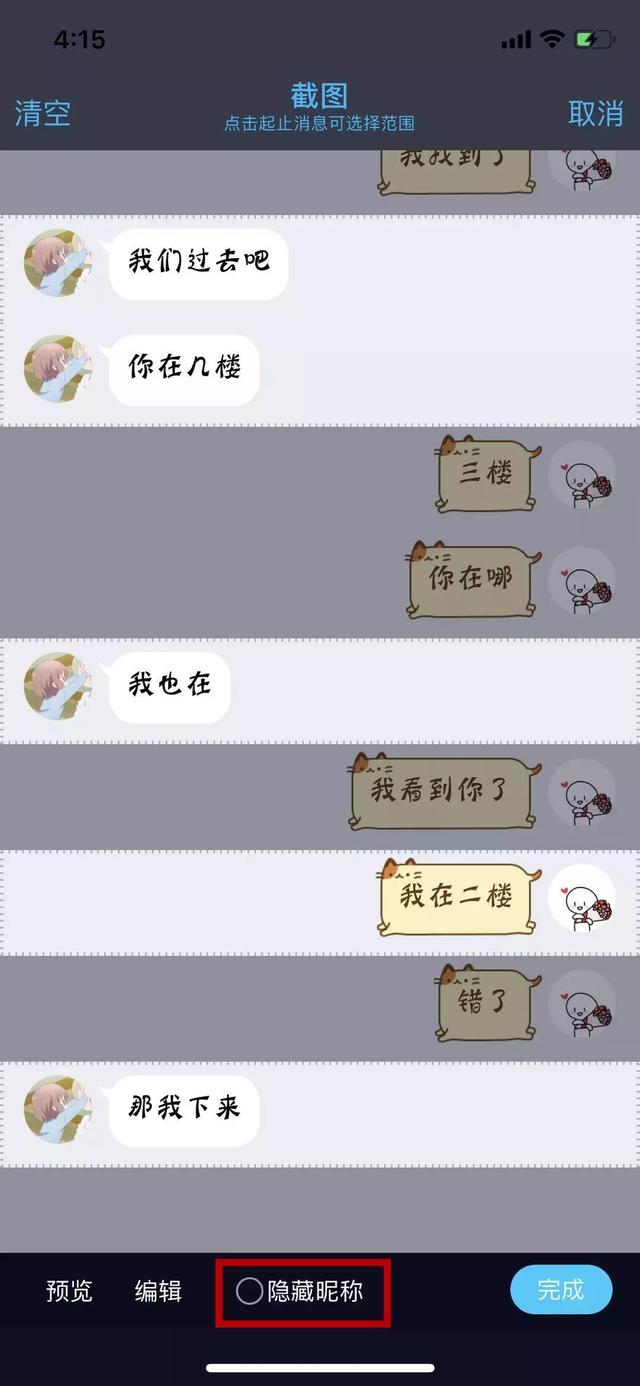Screen dimensions: 640x1386
Task: Tap 清空 to clear the selection
Action: pos(43,112)
